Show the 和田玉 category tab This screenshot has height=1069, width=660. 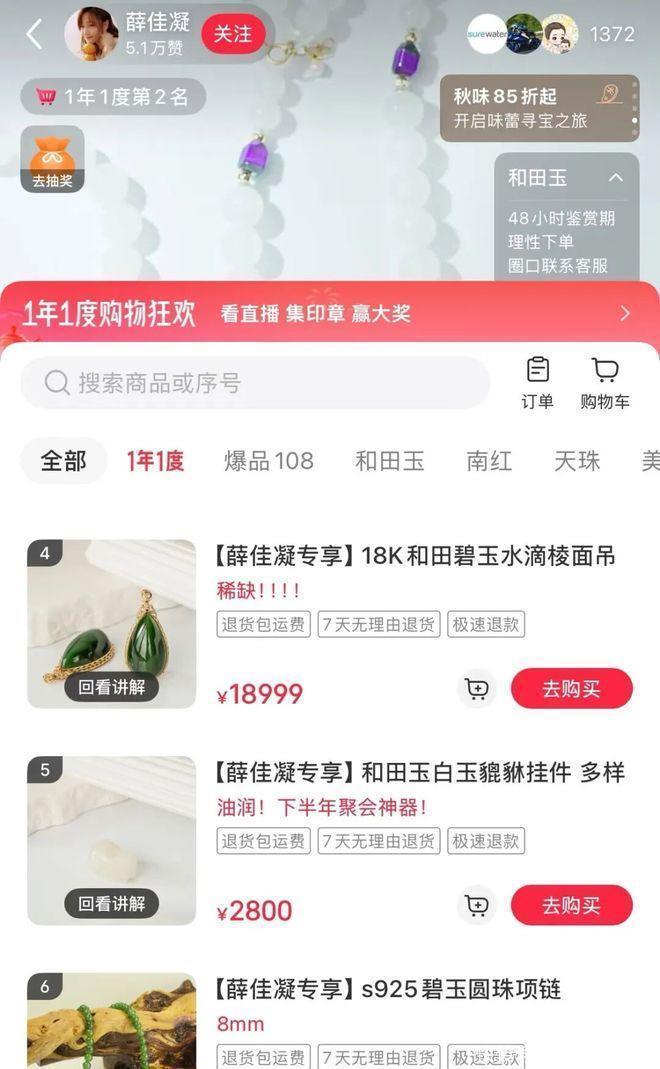[x=389, y=461]
